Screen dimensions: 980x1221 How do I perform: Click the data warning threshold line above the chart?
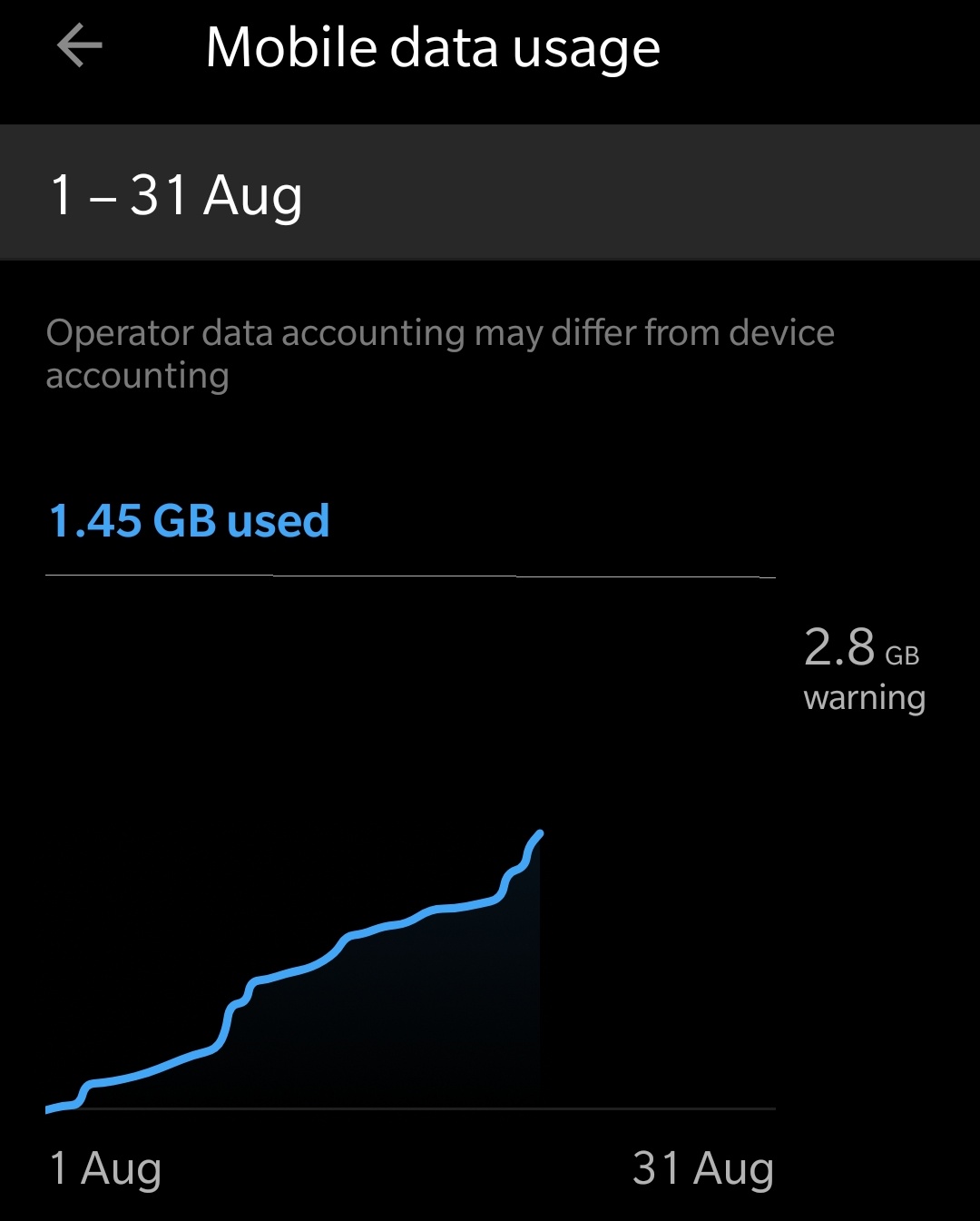coord(408,576)
